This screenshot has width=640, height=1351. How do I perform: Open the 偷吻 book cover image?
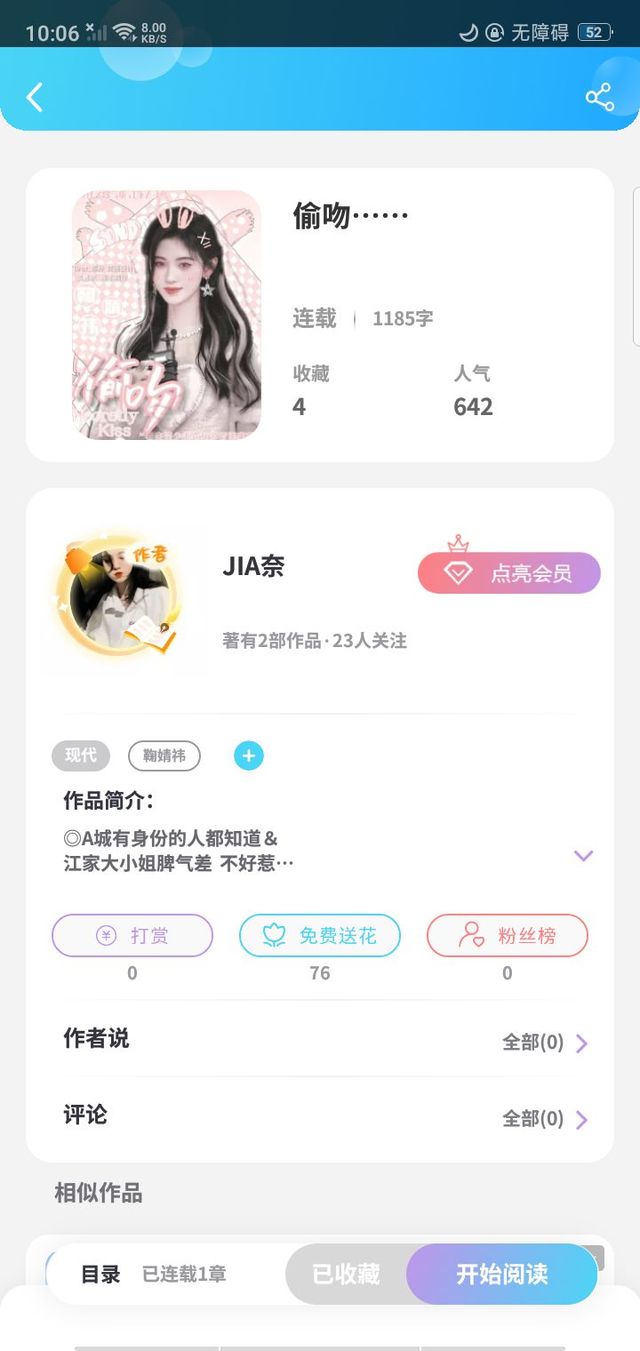[166, 315]
